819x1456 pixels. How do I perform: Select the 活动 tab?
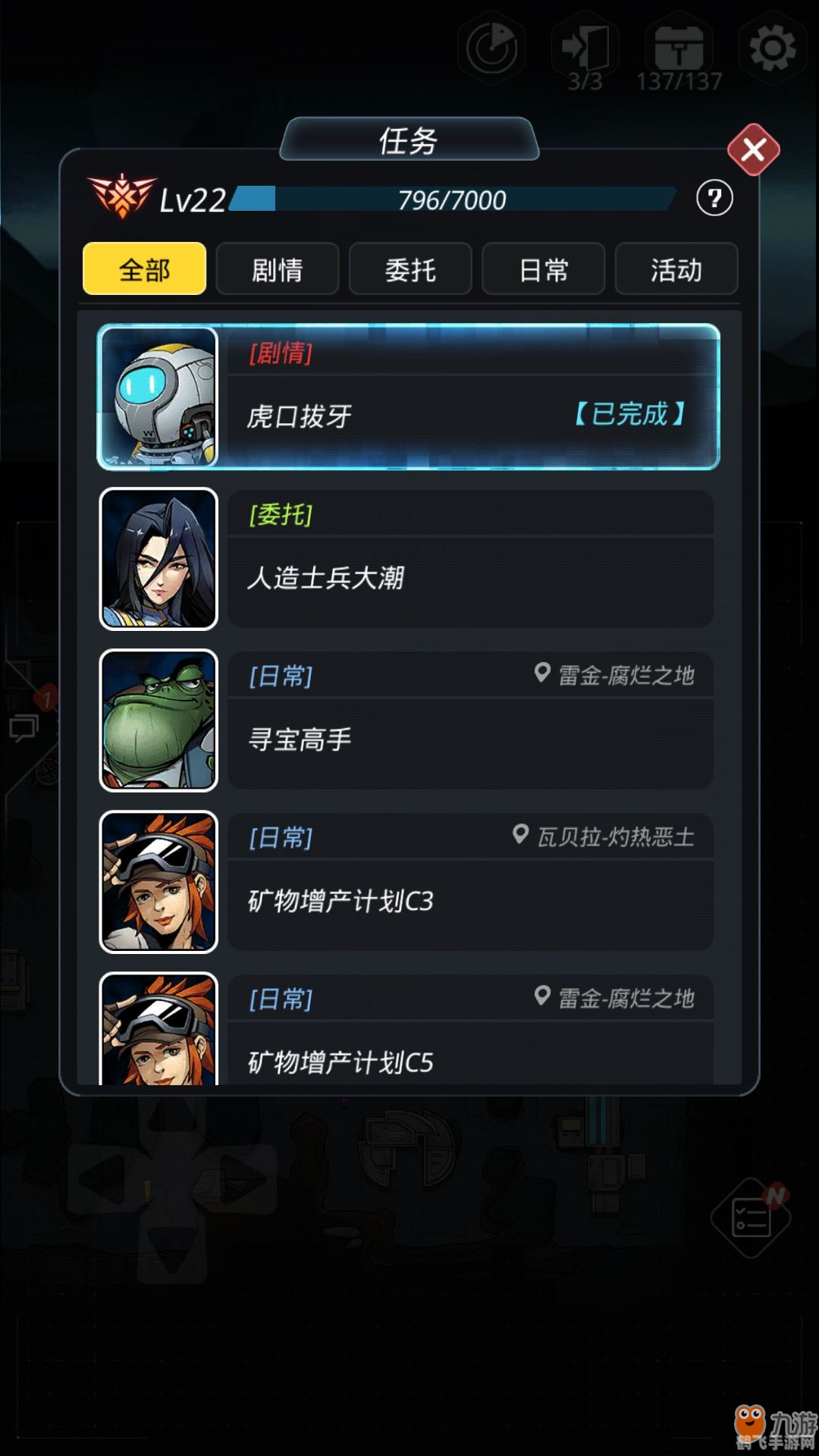point(676,269)
